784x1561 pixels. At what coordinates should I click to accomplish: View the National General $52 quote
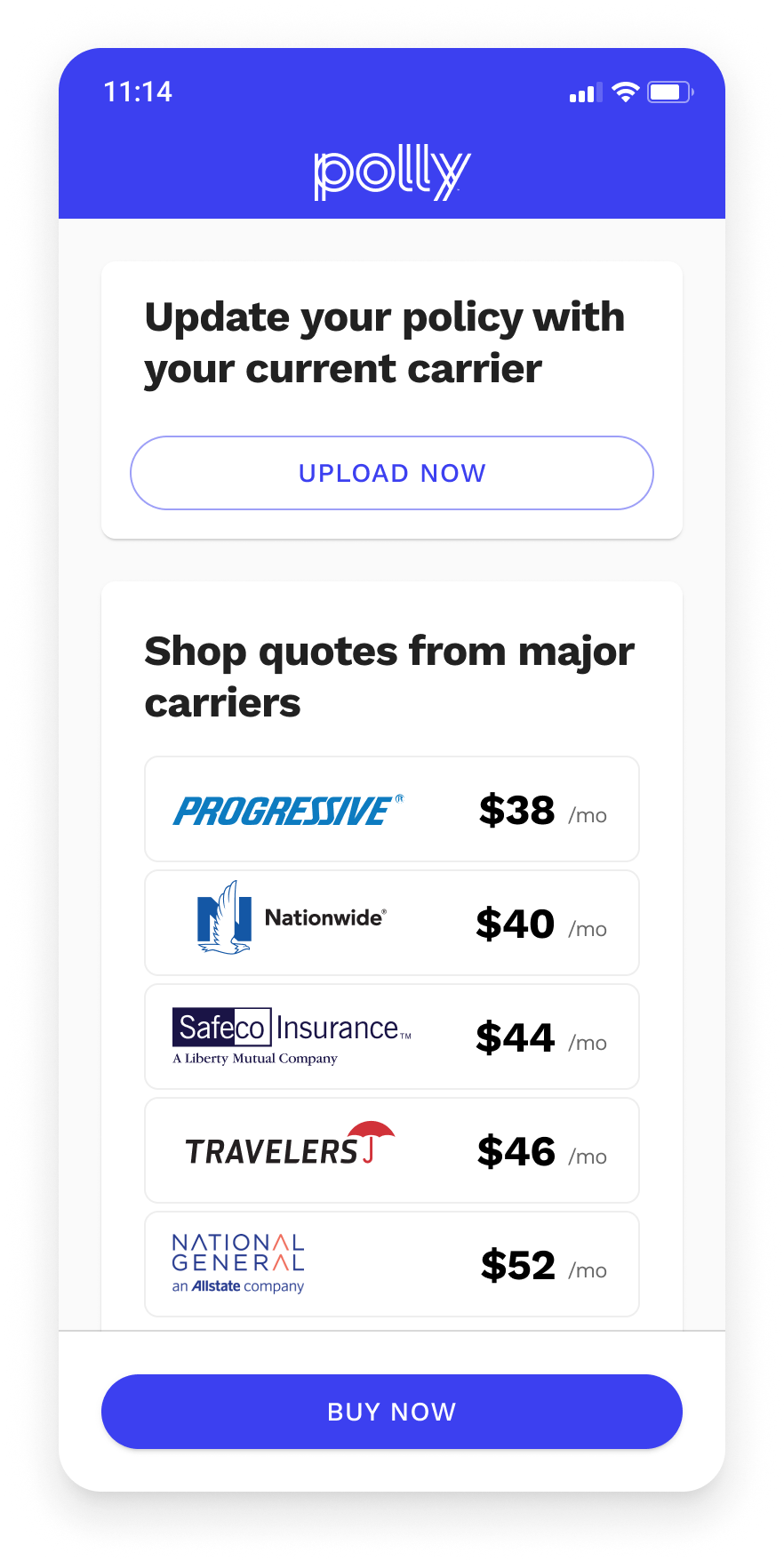[x=392, y=1264]
